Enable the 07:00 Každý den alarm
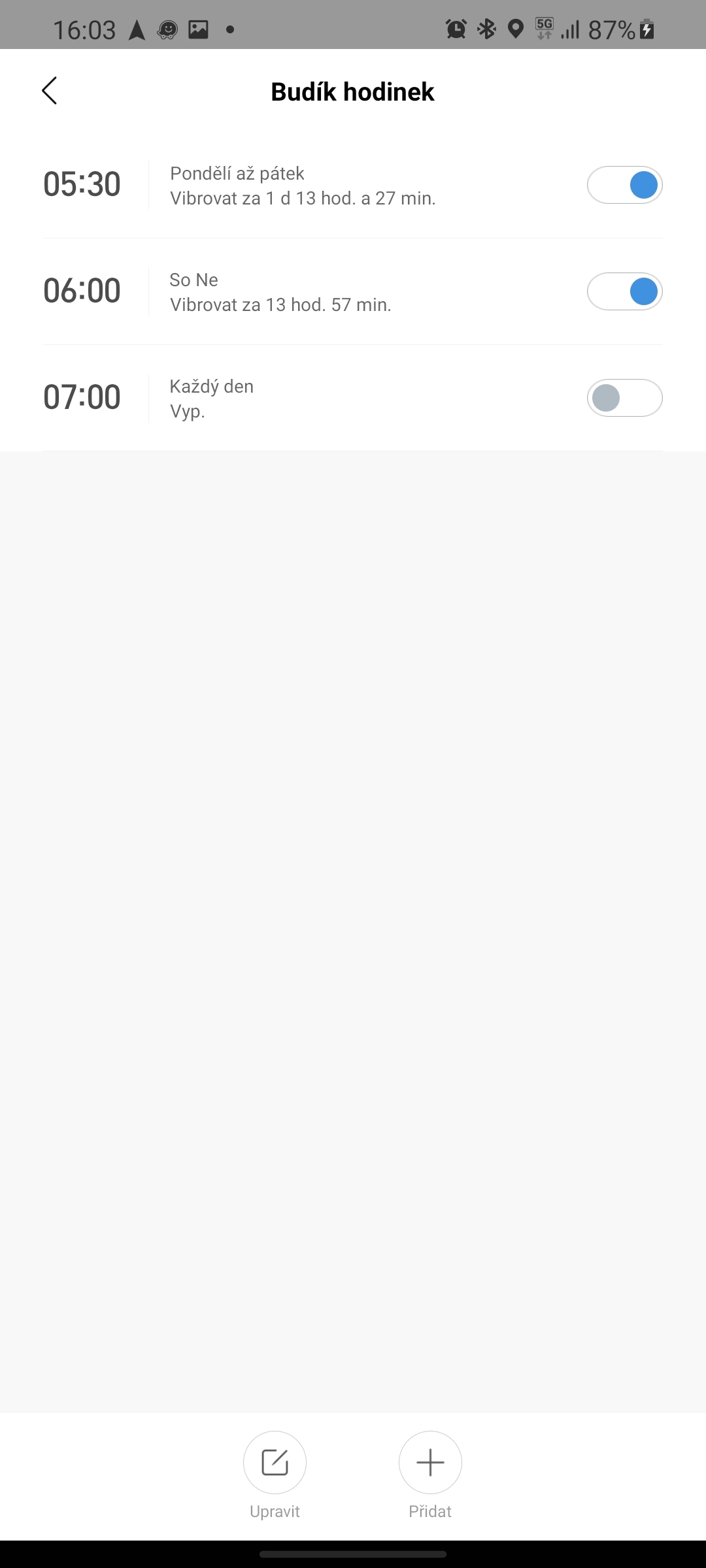 (624, 398)
